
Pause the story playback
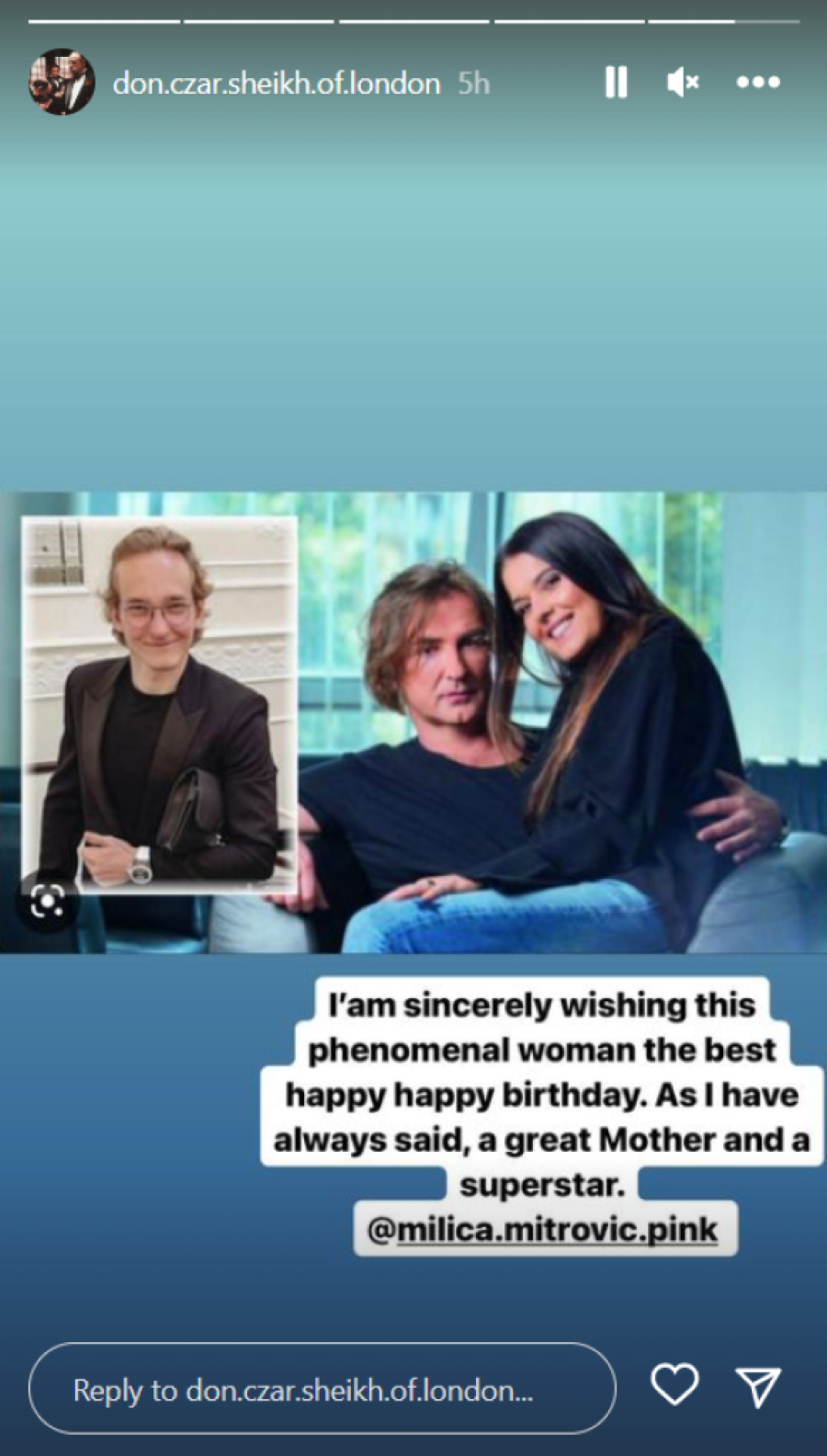click(x=616, y=83)
